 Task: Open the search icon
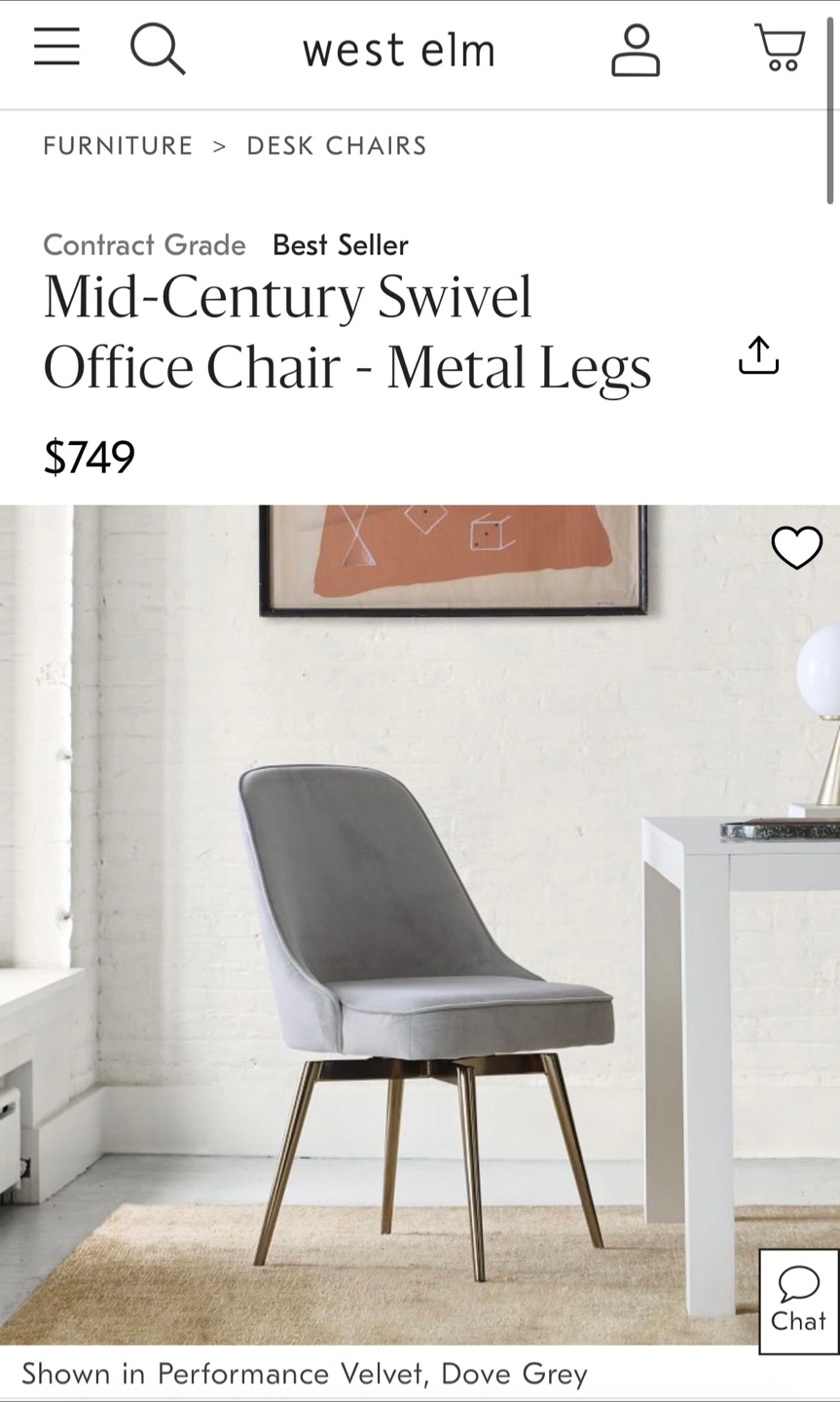tap(158, 49)
